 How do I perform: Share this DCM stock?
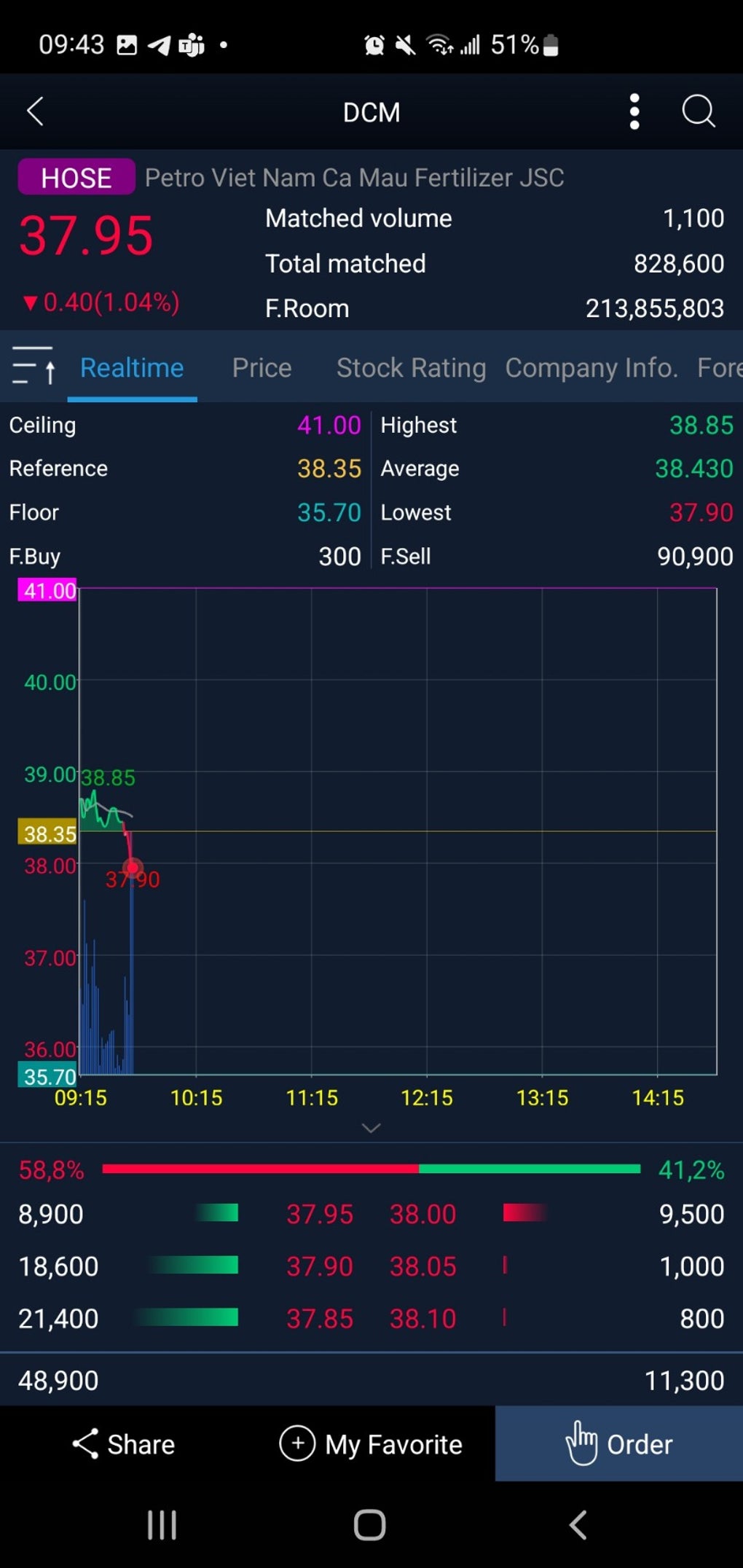click(x=124, y=1443)
